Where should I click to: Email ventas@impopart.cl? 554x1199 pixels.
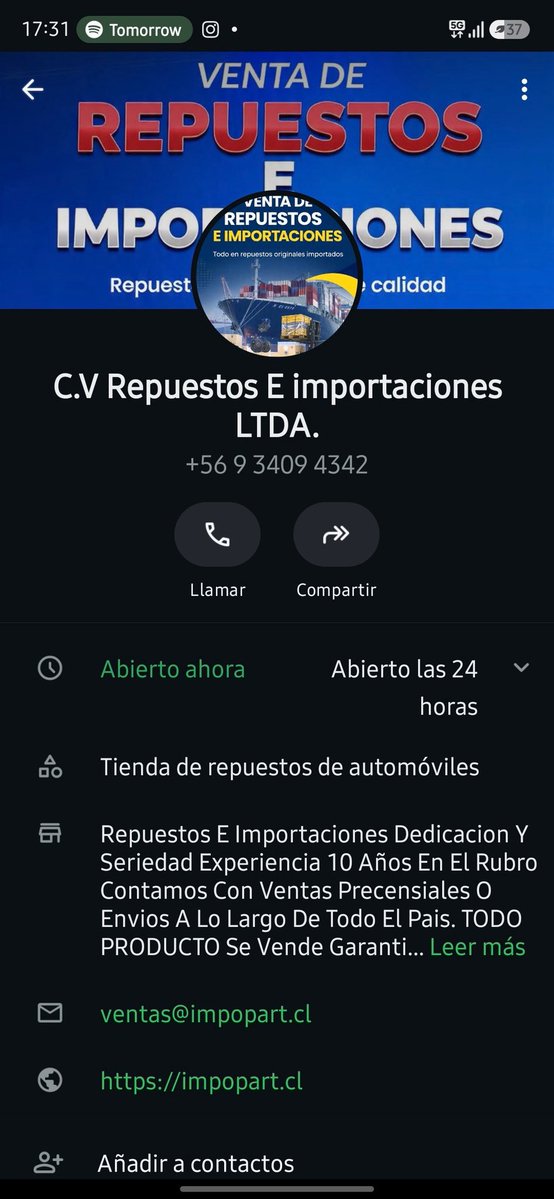205,1014
